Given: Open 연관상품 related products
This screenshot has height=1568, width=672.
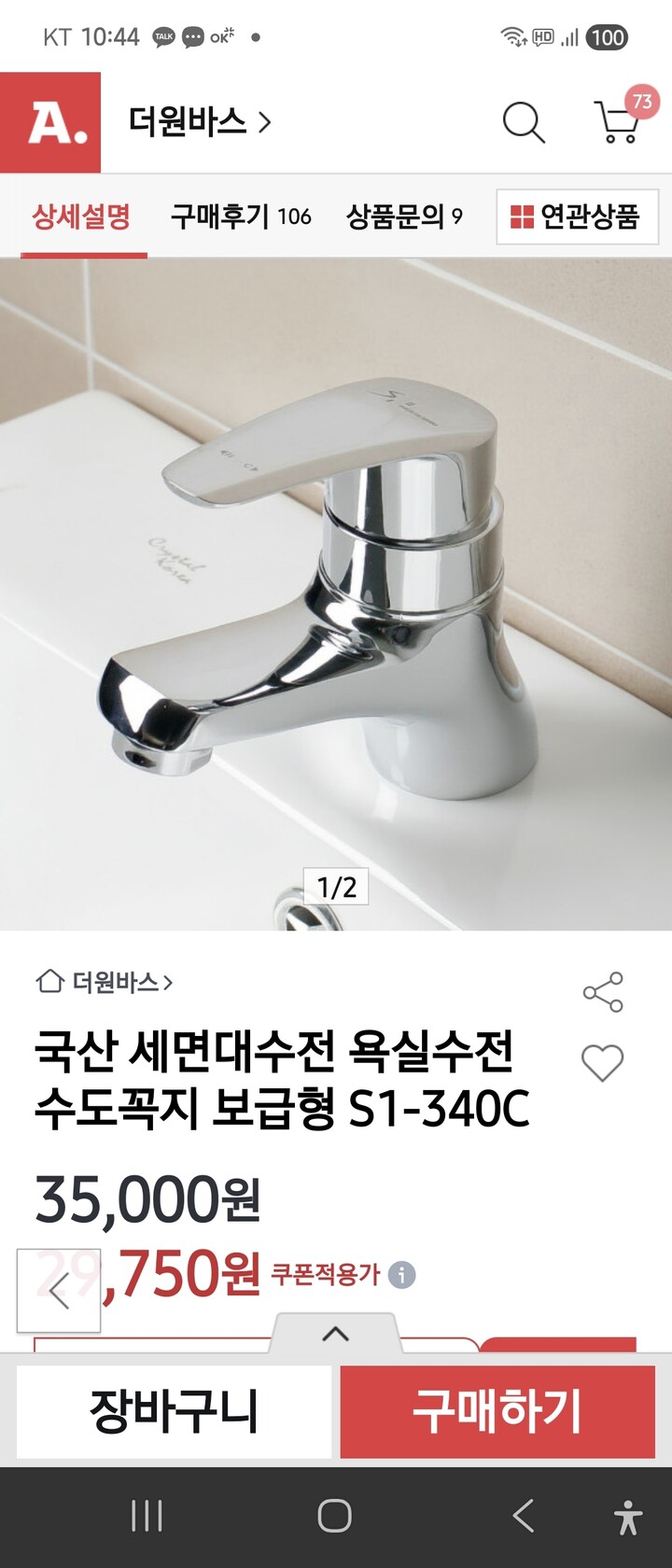Looking at the screenshot, I should pos(577,217).
